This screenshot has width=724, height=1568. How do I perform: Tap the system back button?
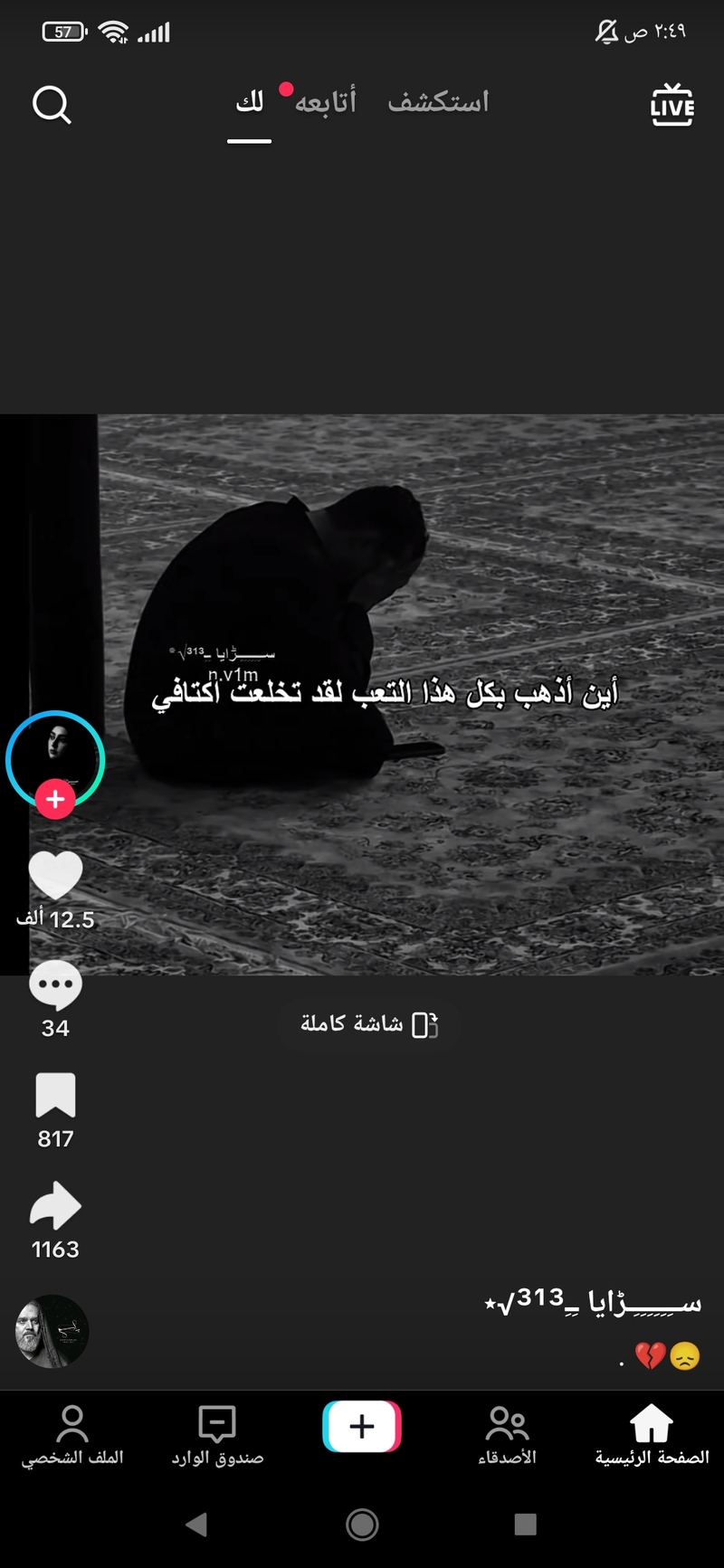(196, 1525)
